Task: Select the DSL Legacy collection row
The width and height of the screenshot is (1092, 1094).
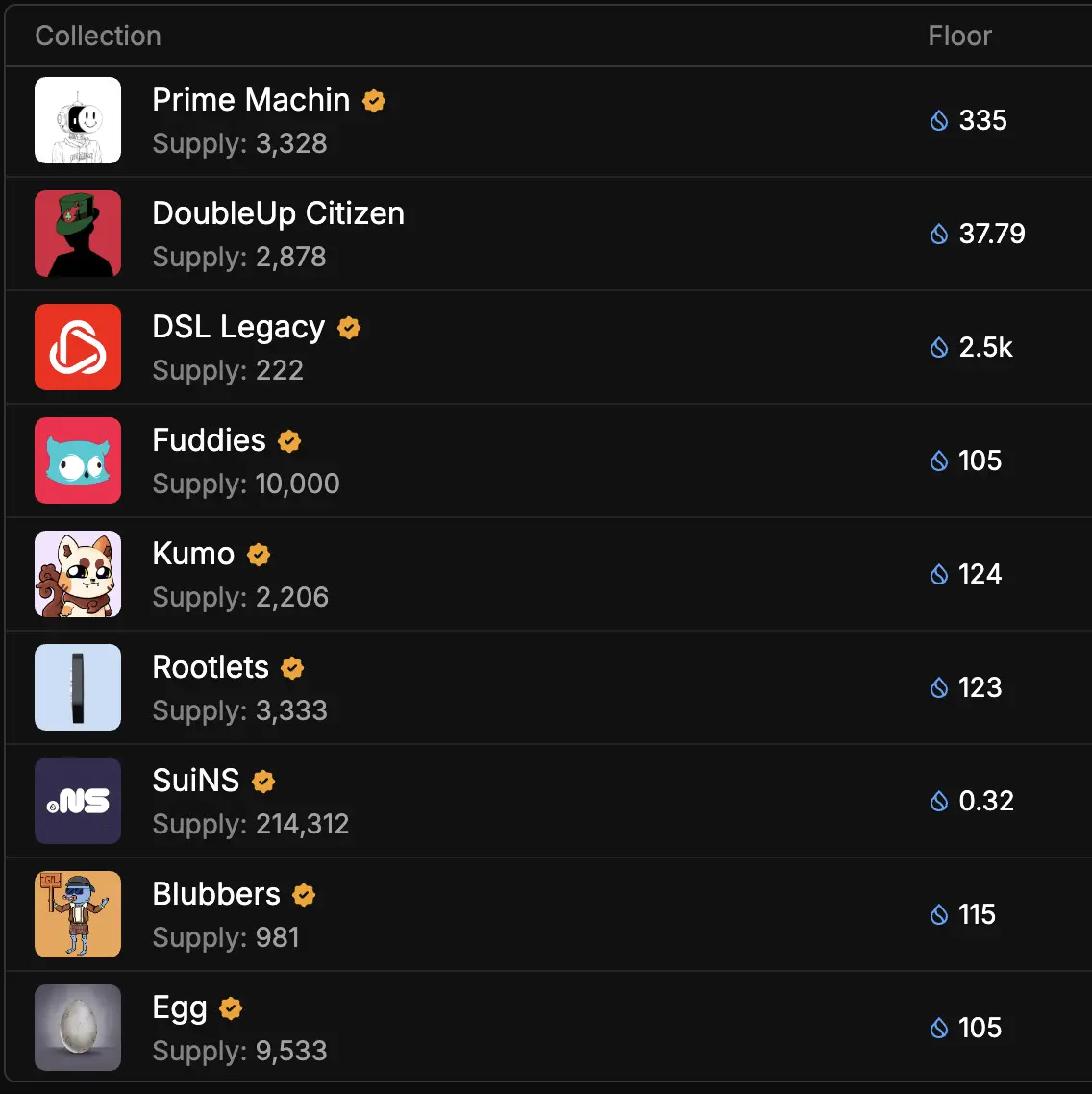Action: coord(238,328)
